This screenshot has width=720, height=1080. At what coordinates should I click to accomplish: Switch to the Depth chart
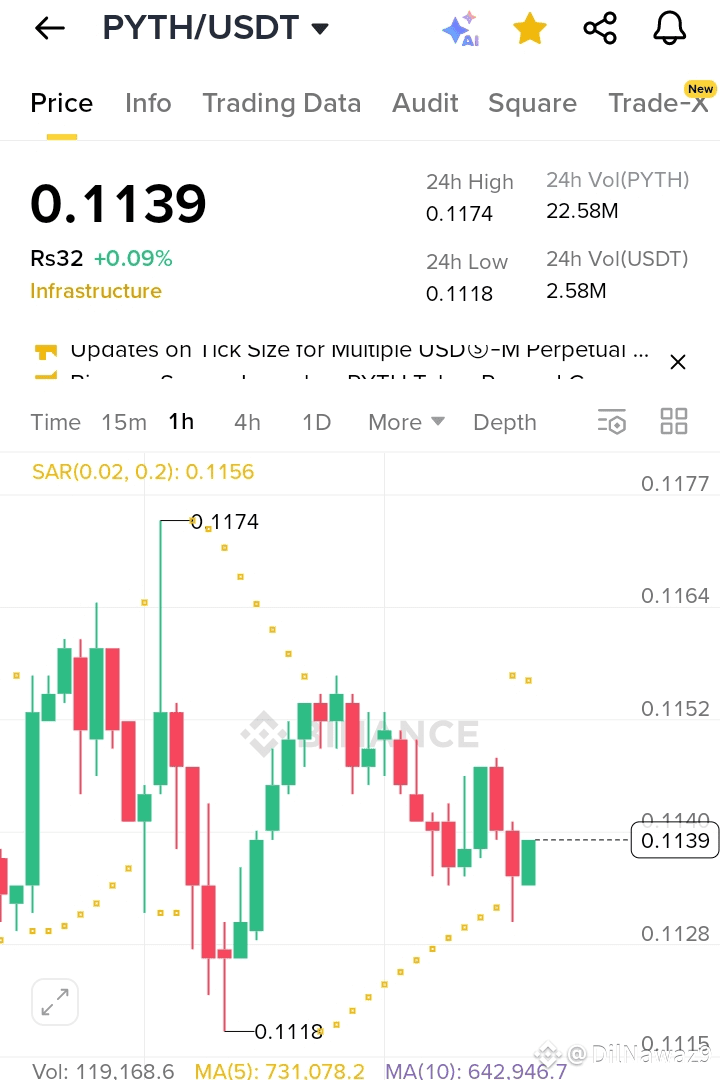pos(505,422)
